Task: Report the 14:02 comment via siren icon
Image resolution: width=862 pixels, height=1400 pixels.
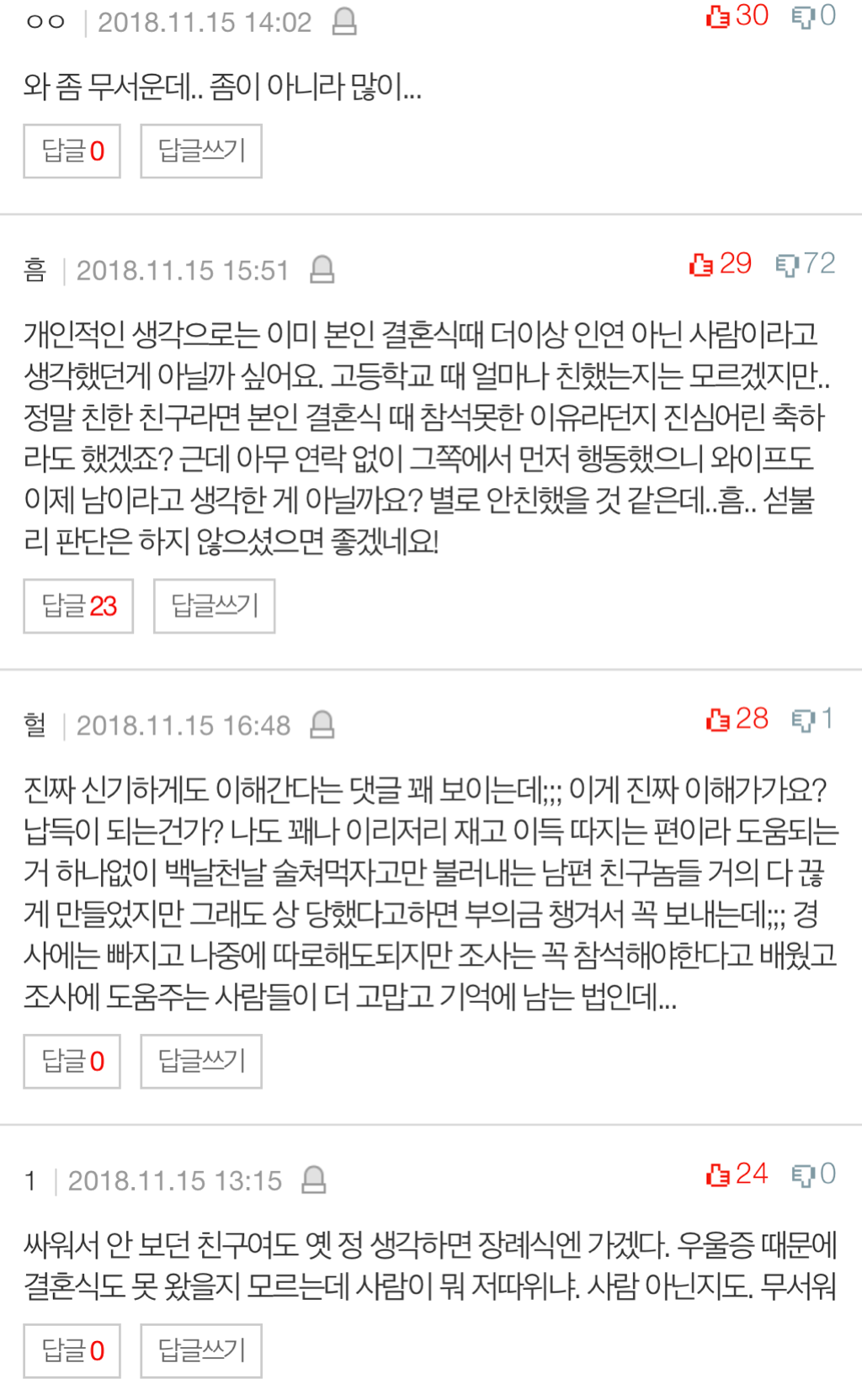Action: (x=344, y=21)
